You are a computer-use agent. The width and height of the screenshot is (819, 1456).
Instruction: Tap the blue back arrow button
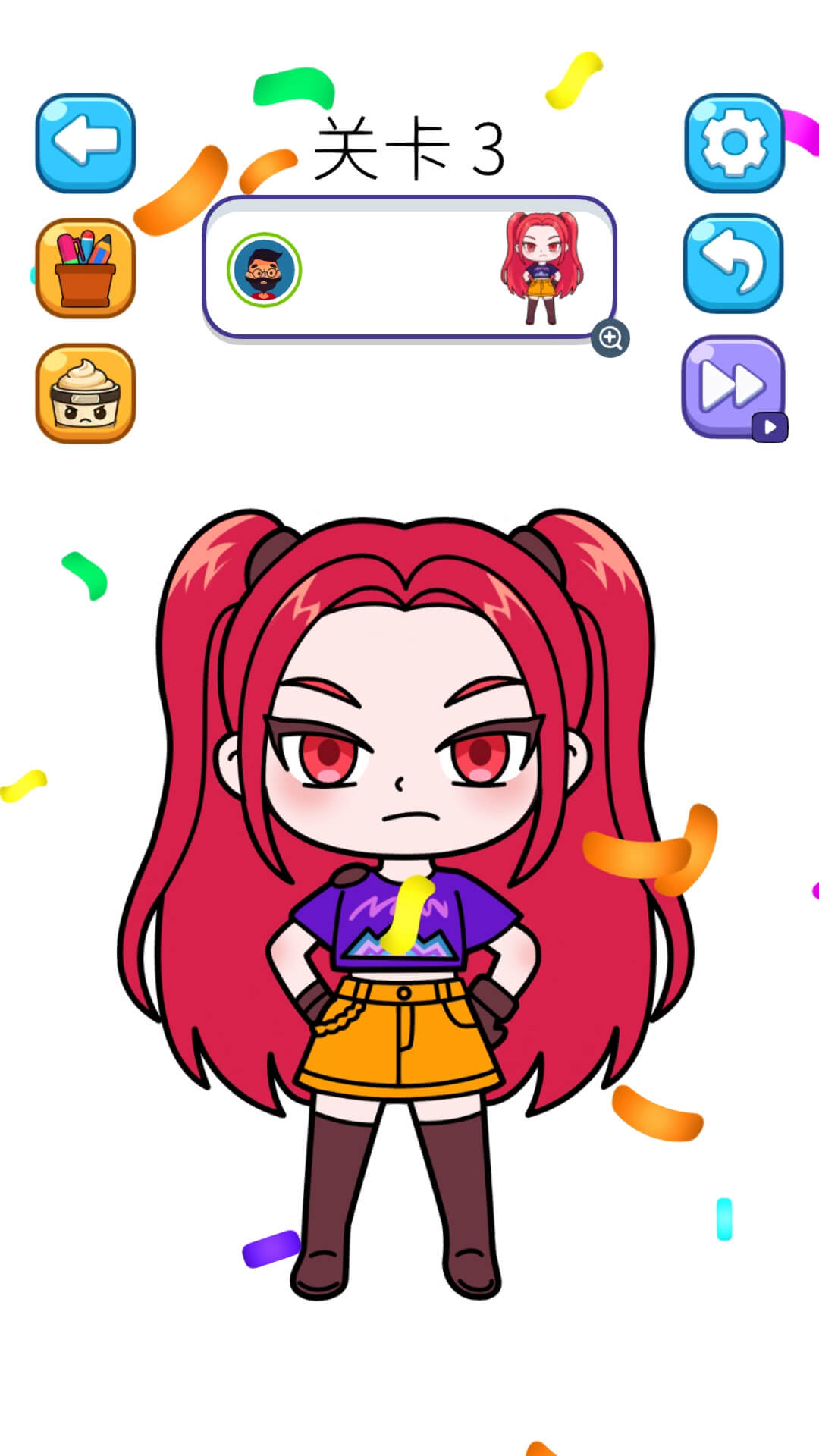(x=86, y=143)
